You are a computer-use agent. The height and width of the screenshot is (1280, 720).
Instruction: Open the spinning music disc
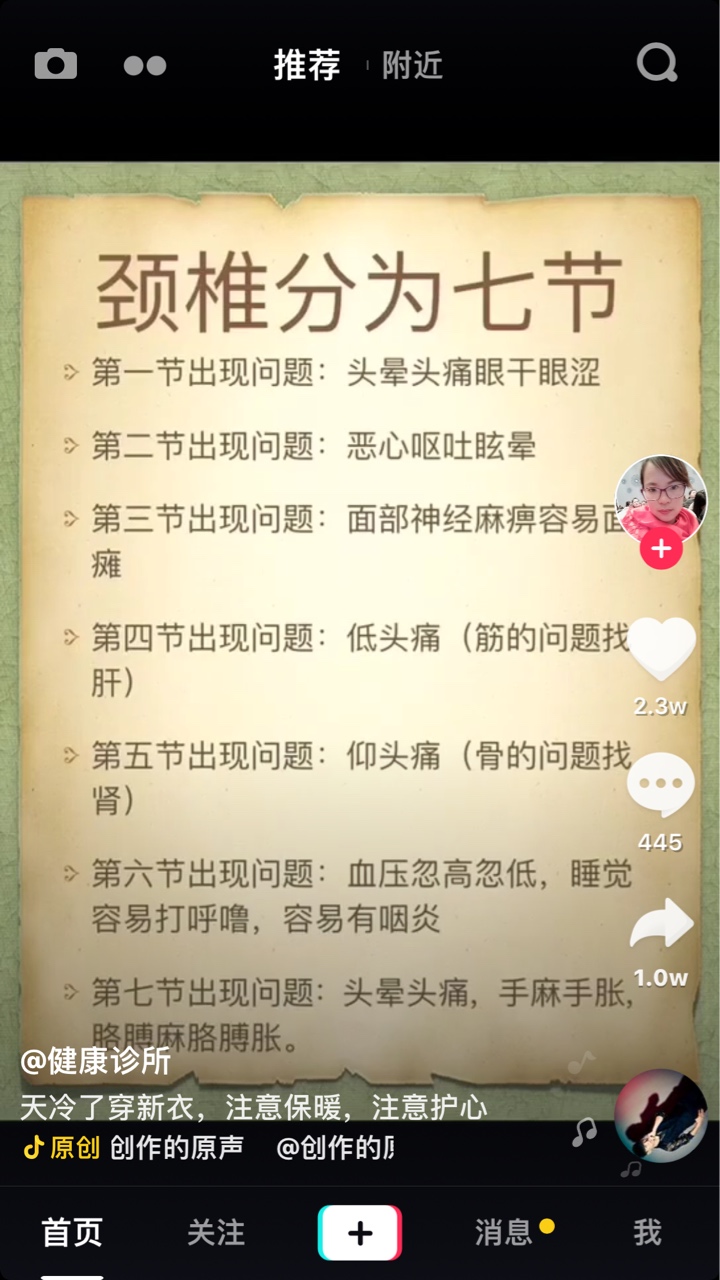(661, 1115)
